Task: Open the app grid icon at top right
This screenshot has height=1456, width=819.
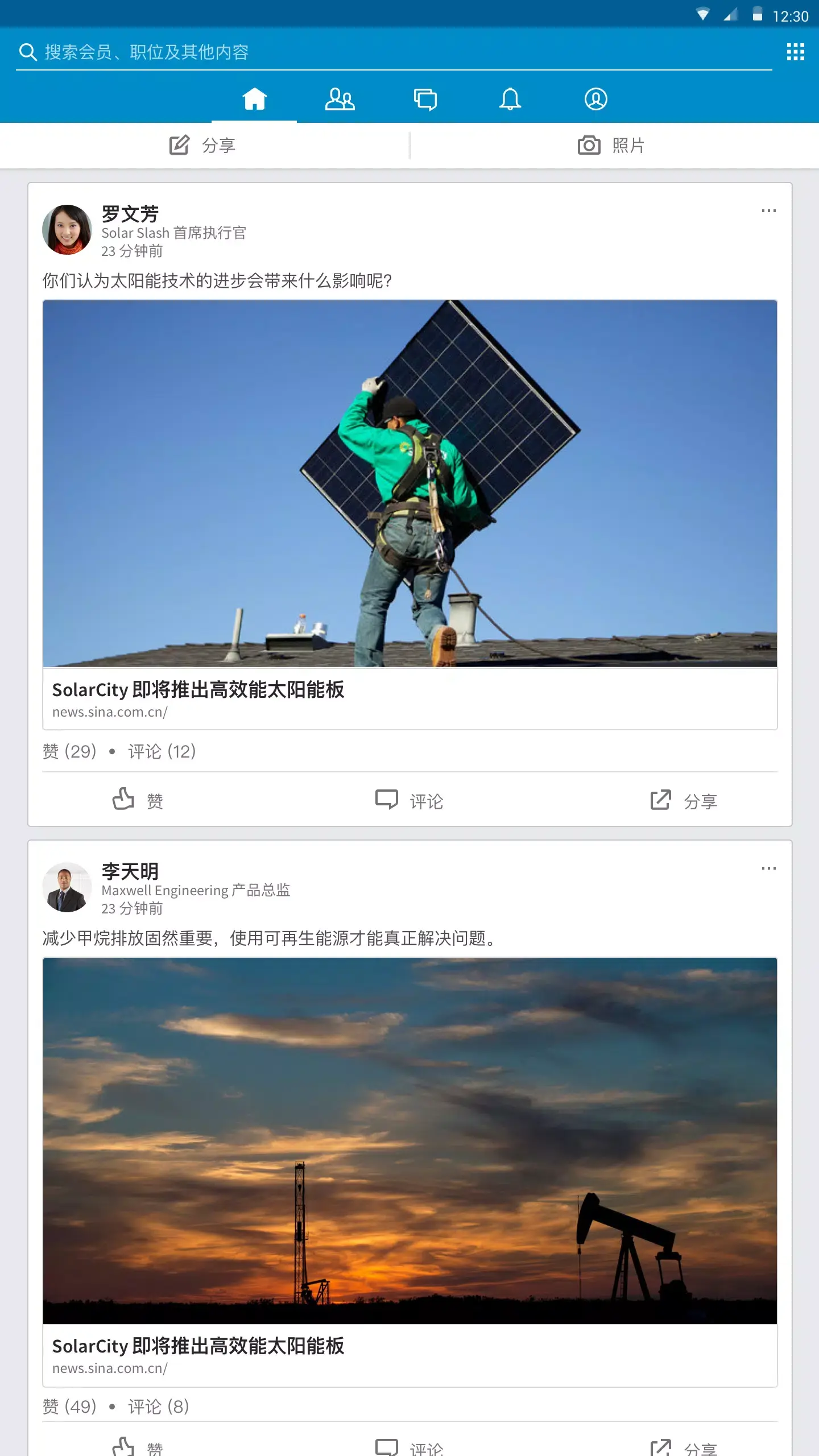Action: click(x=795, y=52)
